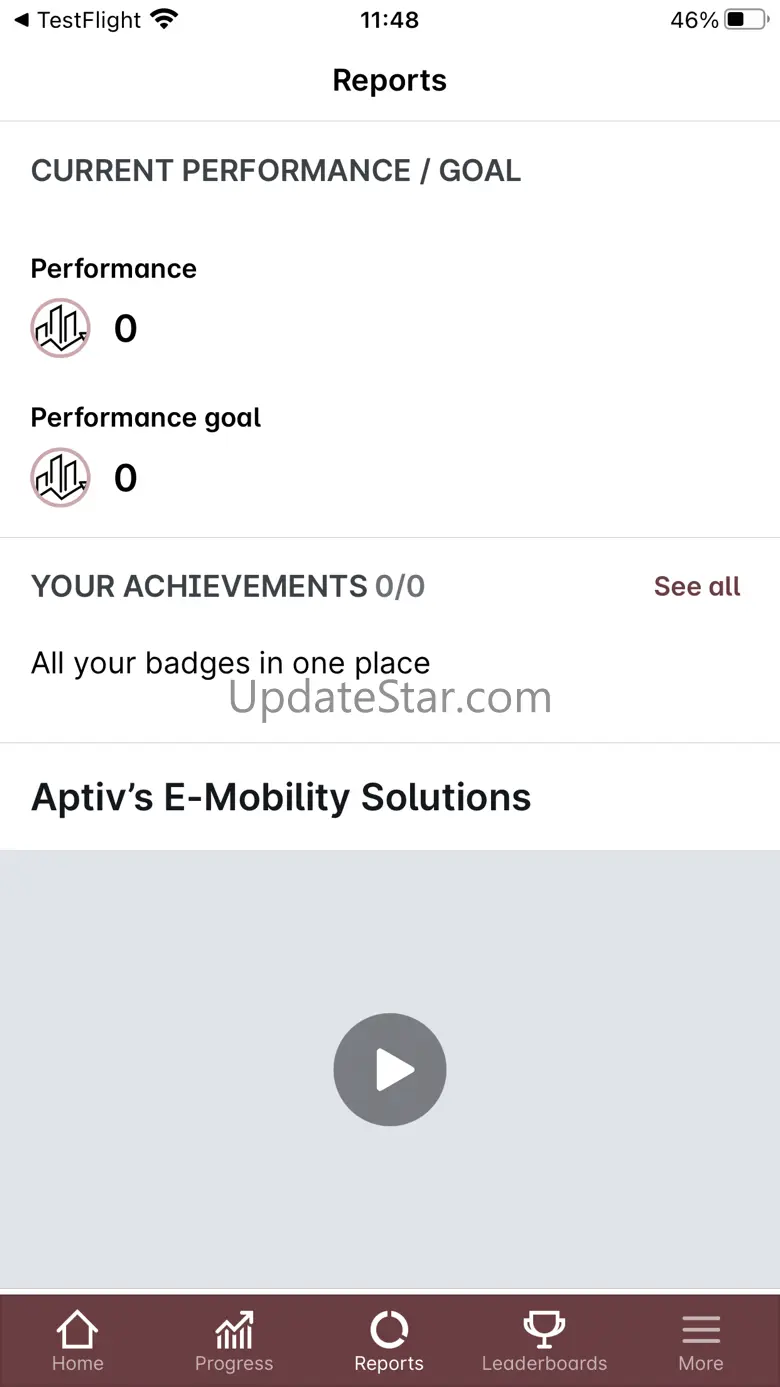Open the More menu tab
Image resolution: width=780 pixels, height=1387 pixels.
coord(701,1342)
